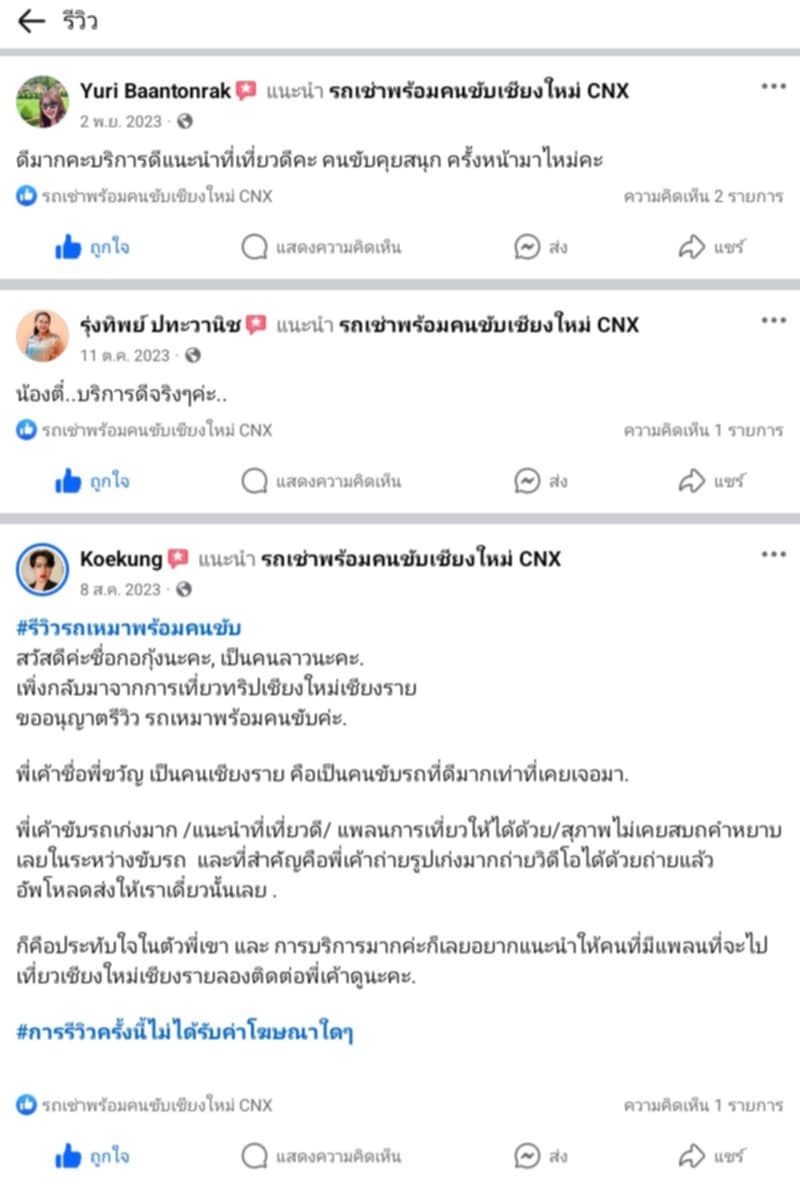Like รุ่งทิพย์ ปทะวานิช's review

click(x=92, y=481)
